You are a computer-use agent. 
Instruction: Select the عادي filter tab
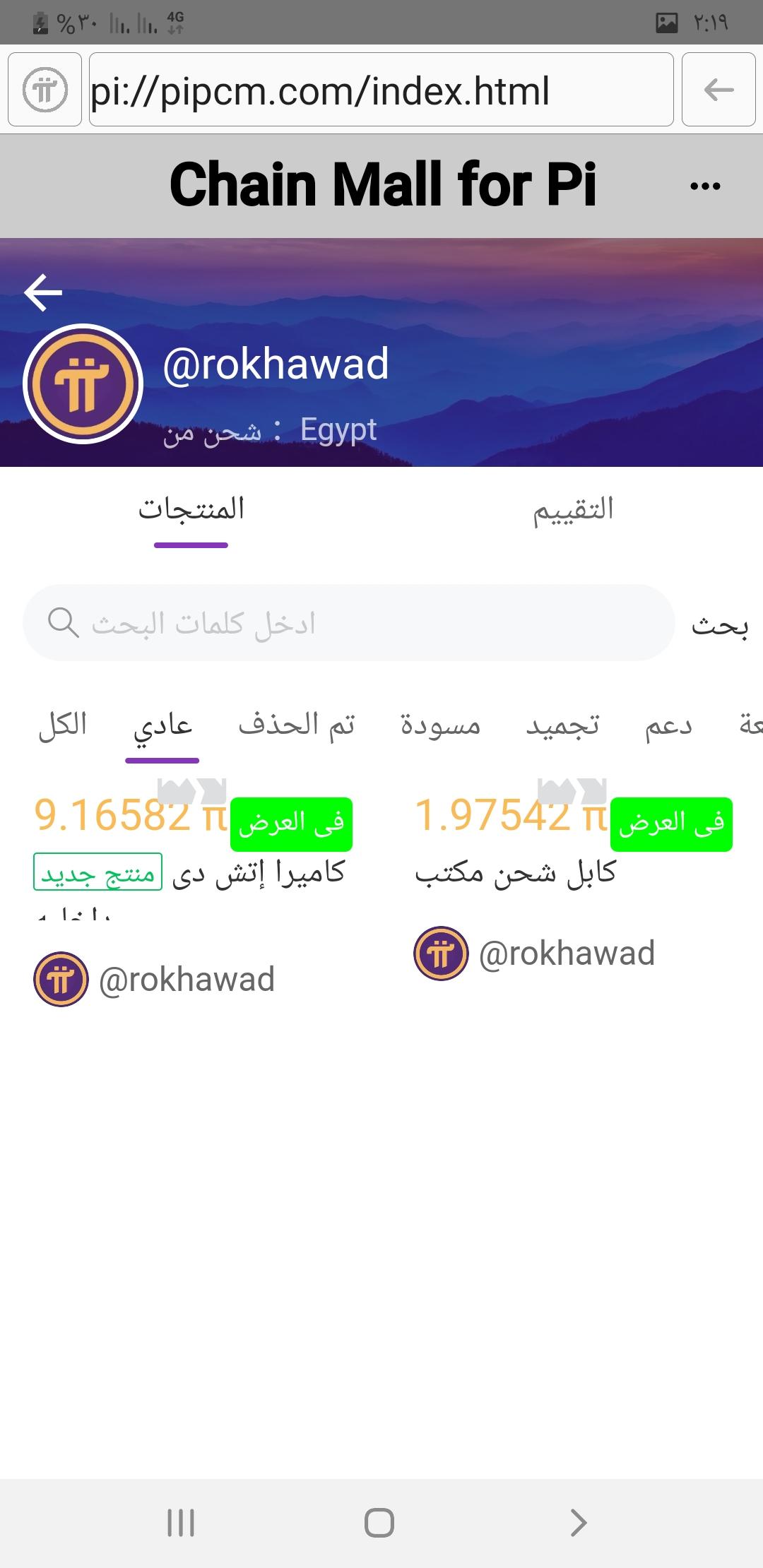(x=162, y=725)
